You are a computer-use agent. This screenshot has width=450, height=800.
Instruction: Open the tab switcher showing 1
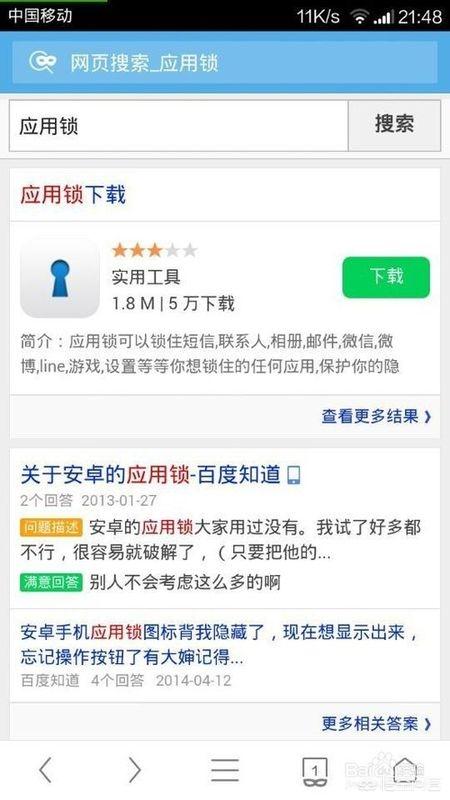(x=315, y=770)
